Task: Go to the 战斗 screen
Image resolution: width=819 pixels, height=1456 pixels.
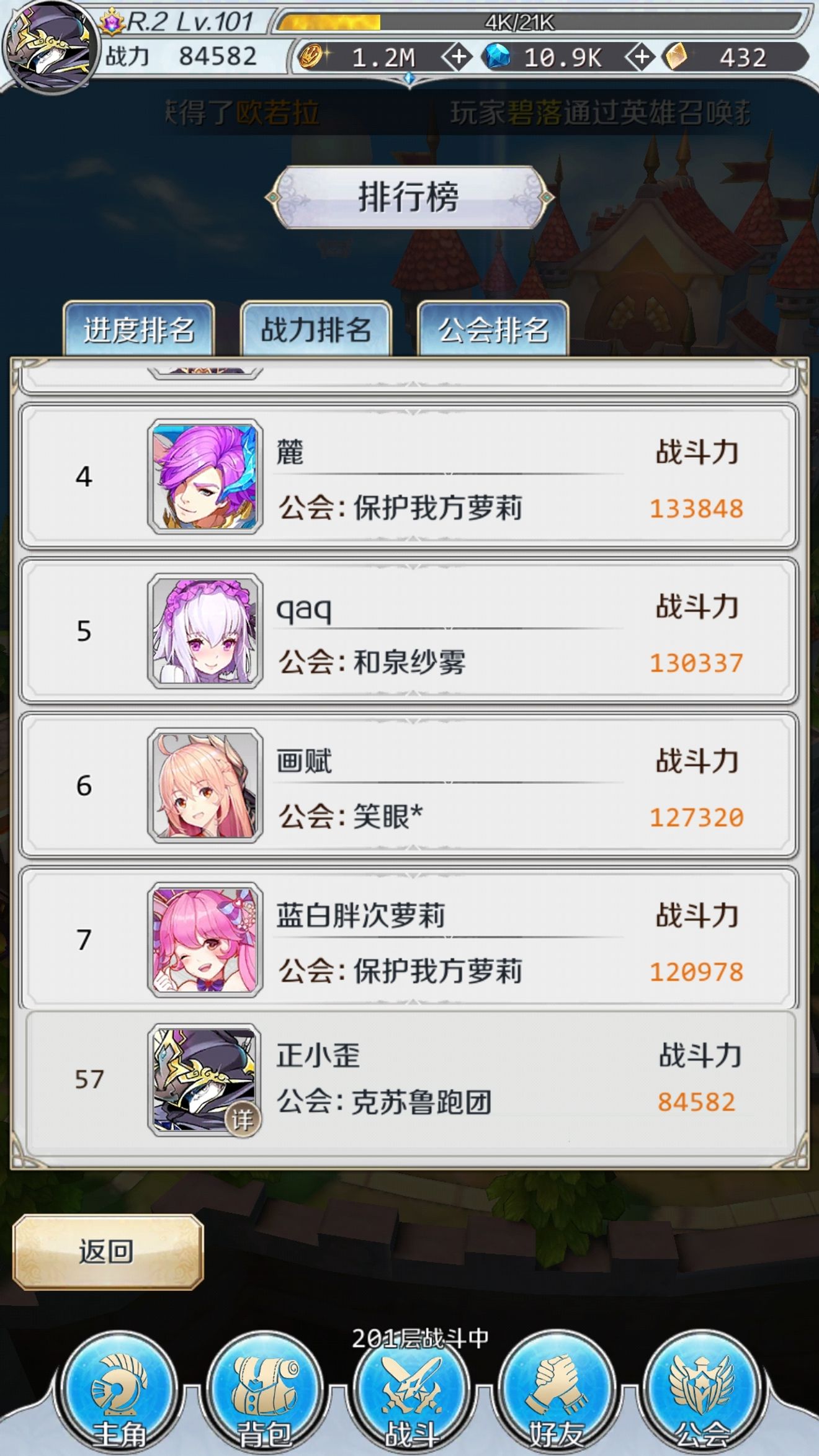Action: pyautogui.click(x=410, y=1396)
